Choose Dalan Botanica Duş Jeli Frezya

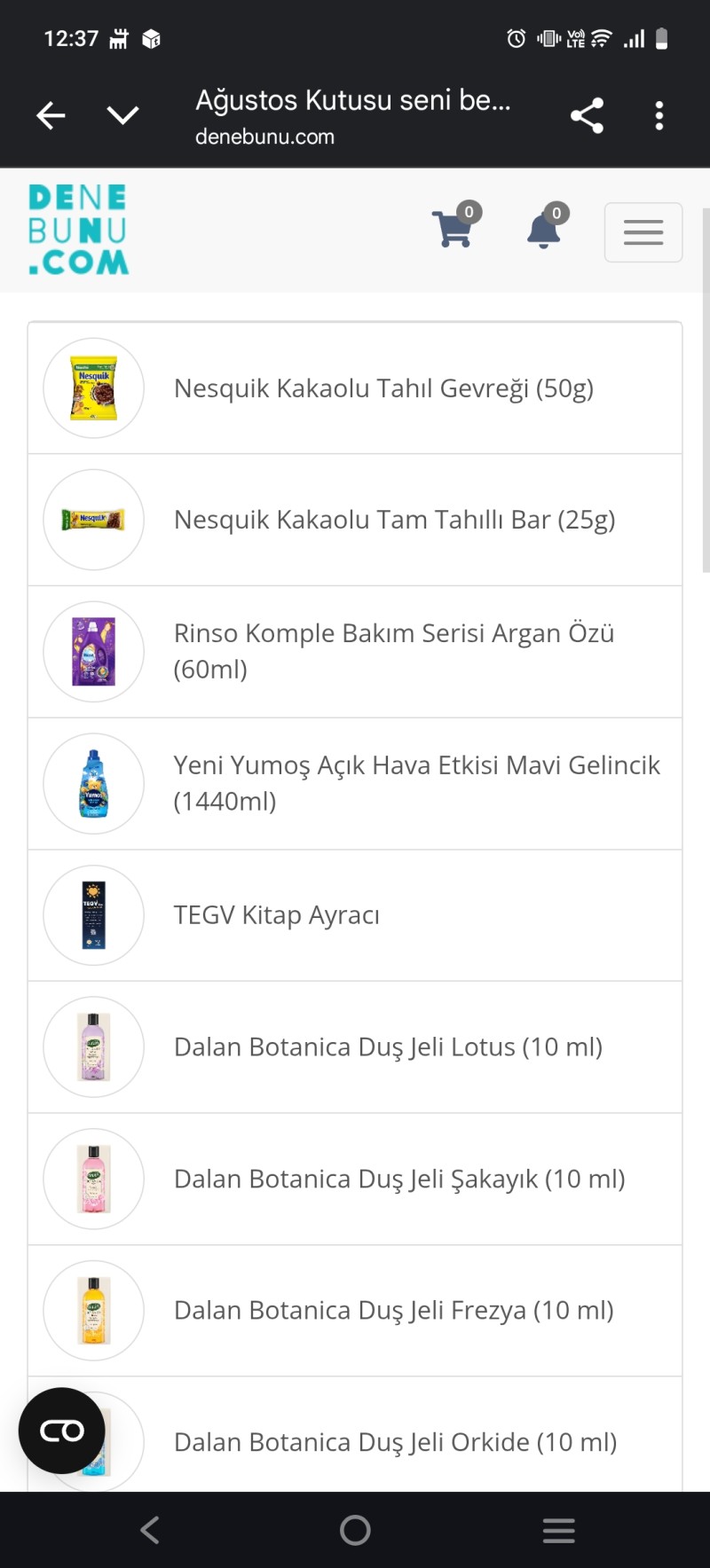[x=393, y=1311]
